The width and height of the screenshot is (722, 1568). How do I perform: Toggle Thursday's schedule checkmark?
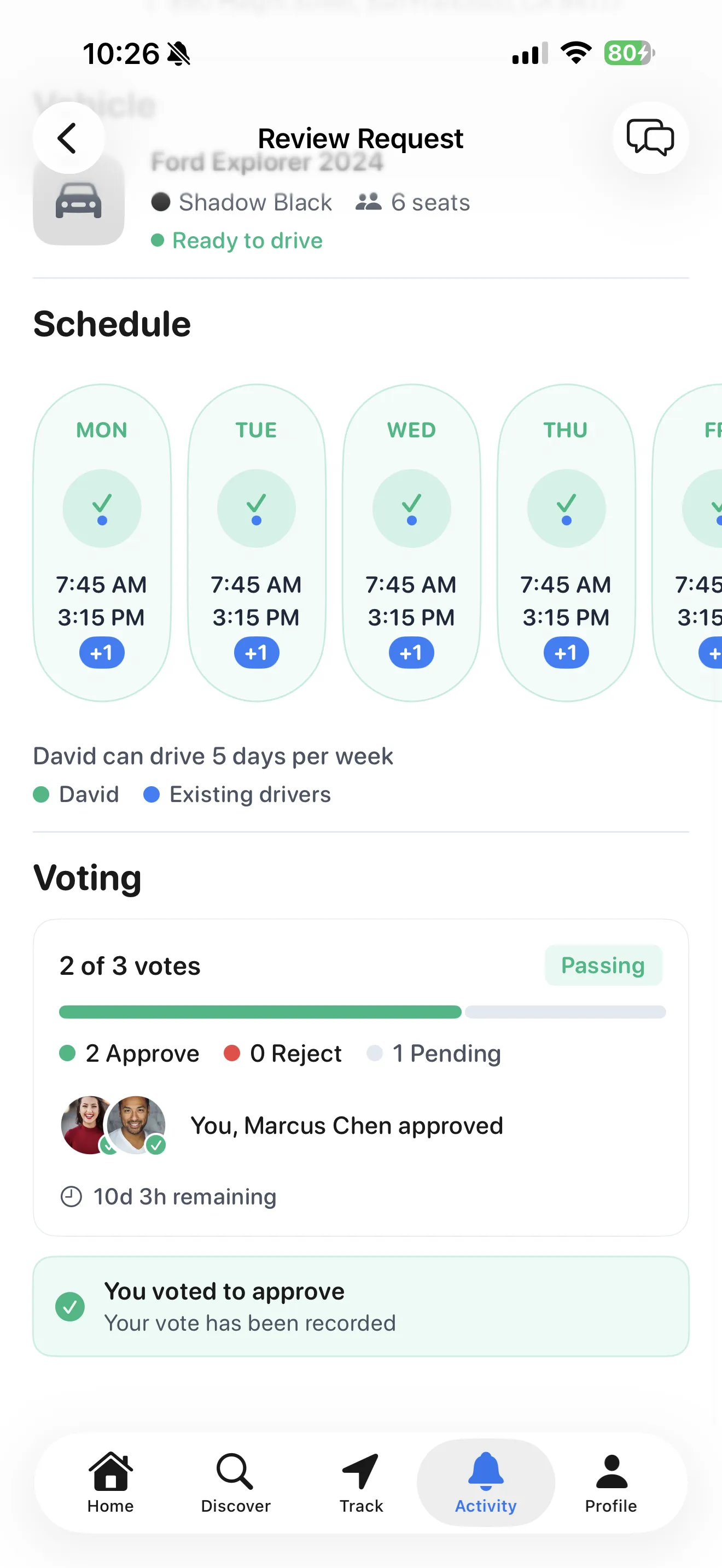[566, 507]
